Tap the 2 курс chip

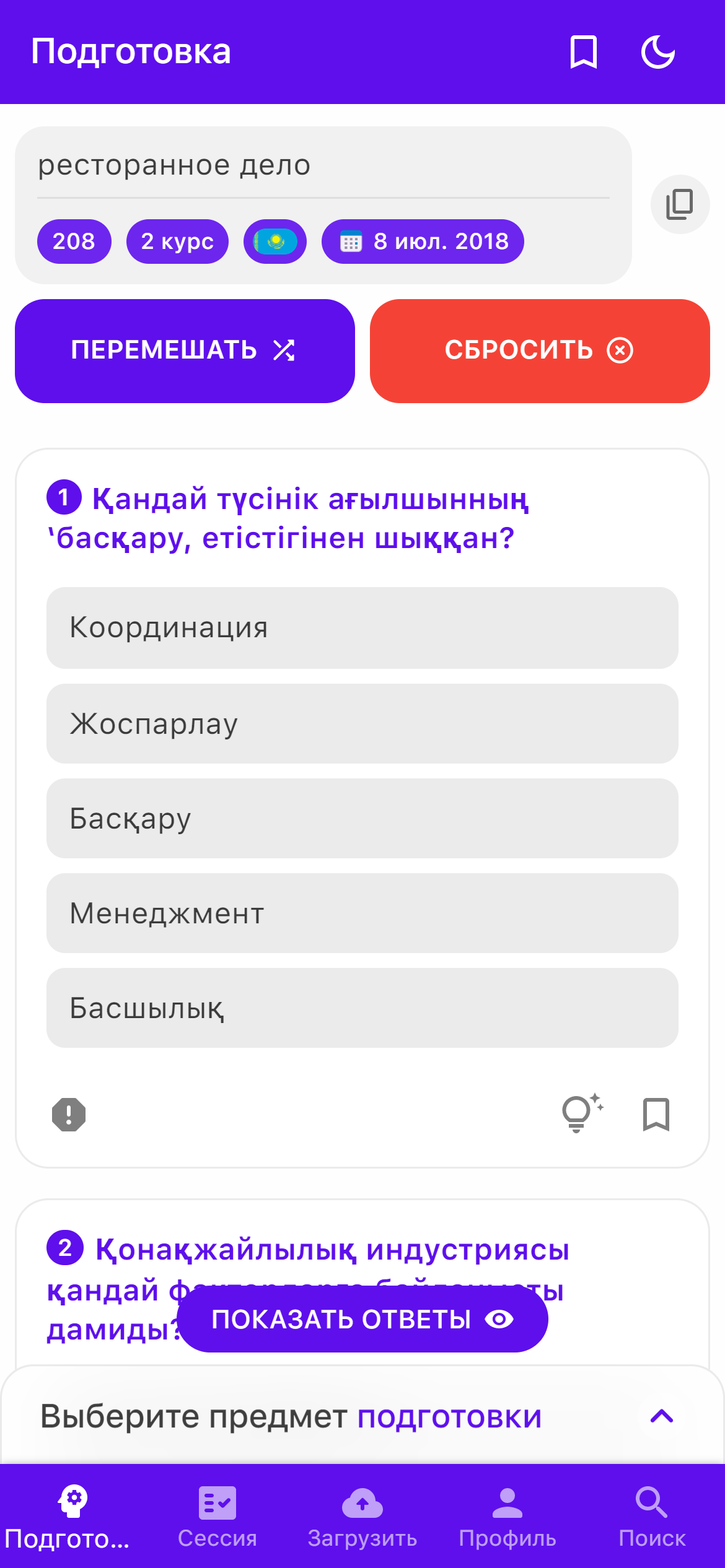pos(177,242)
